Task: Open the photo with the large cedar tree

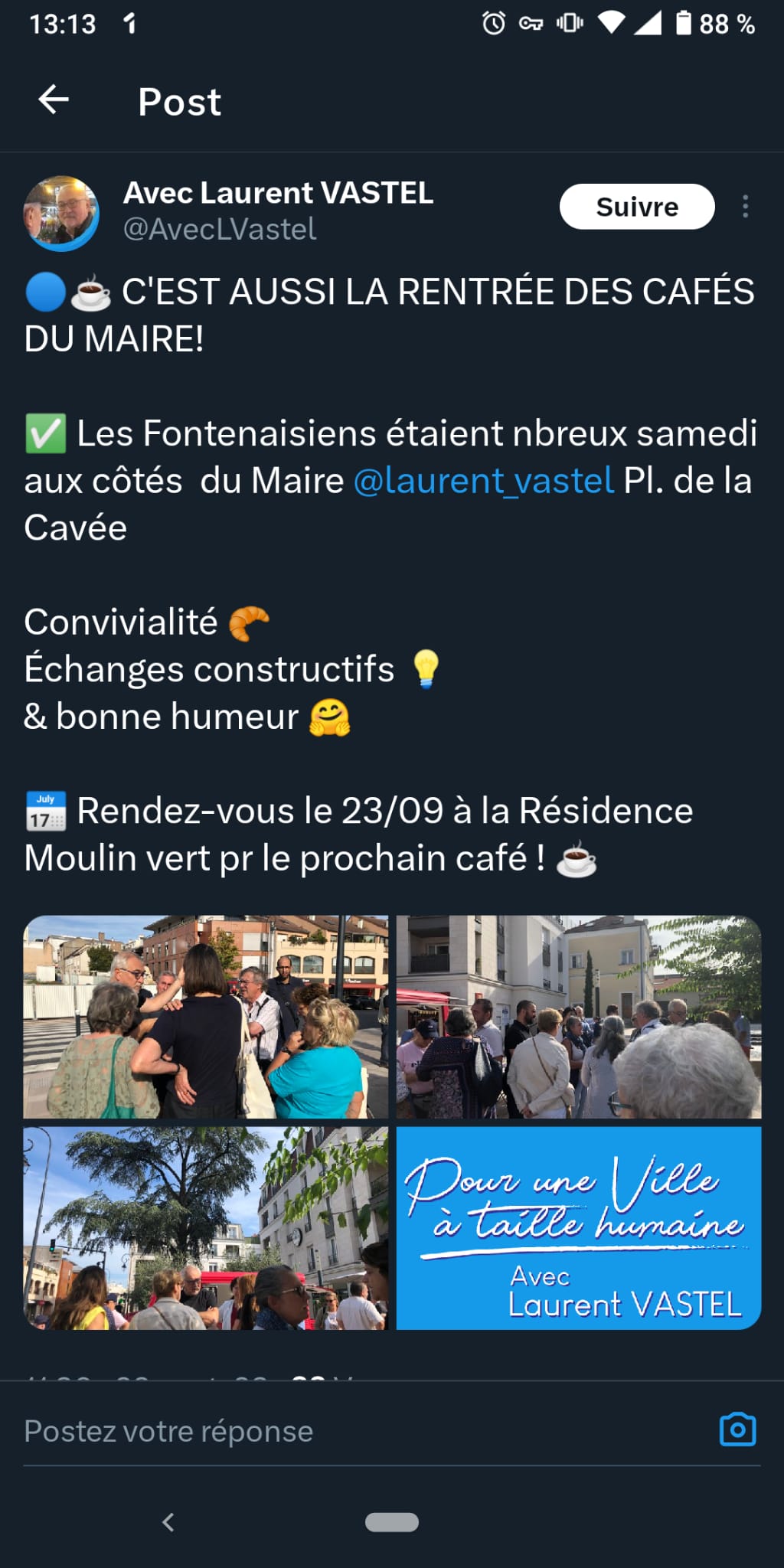Action: (205, 1227)
